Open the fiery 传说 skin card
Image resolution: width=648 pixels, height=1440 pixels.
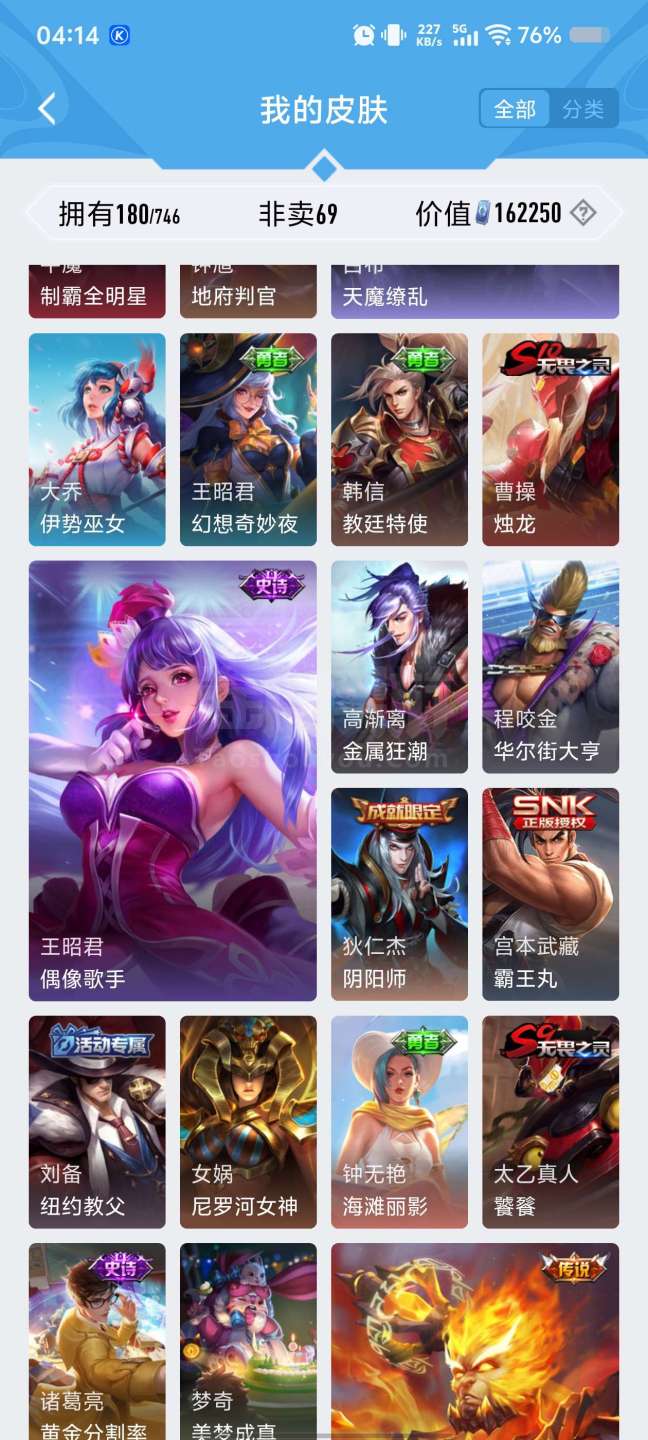[475, 1340]
